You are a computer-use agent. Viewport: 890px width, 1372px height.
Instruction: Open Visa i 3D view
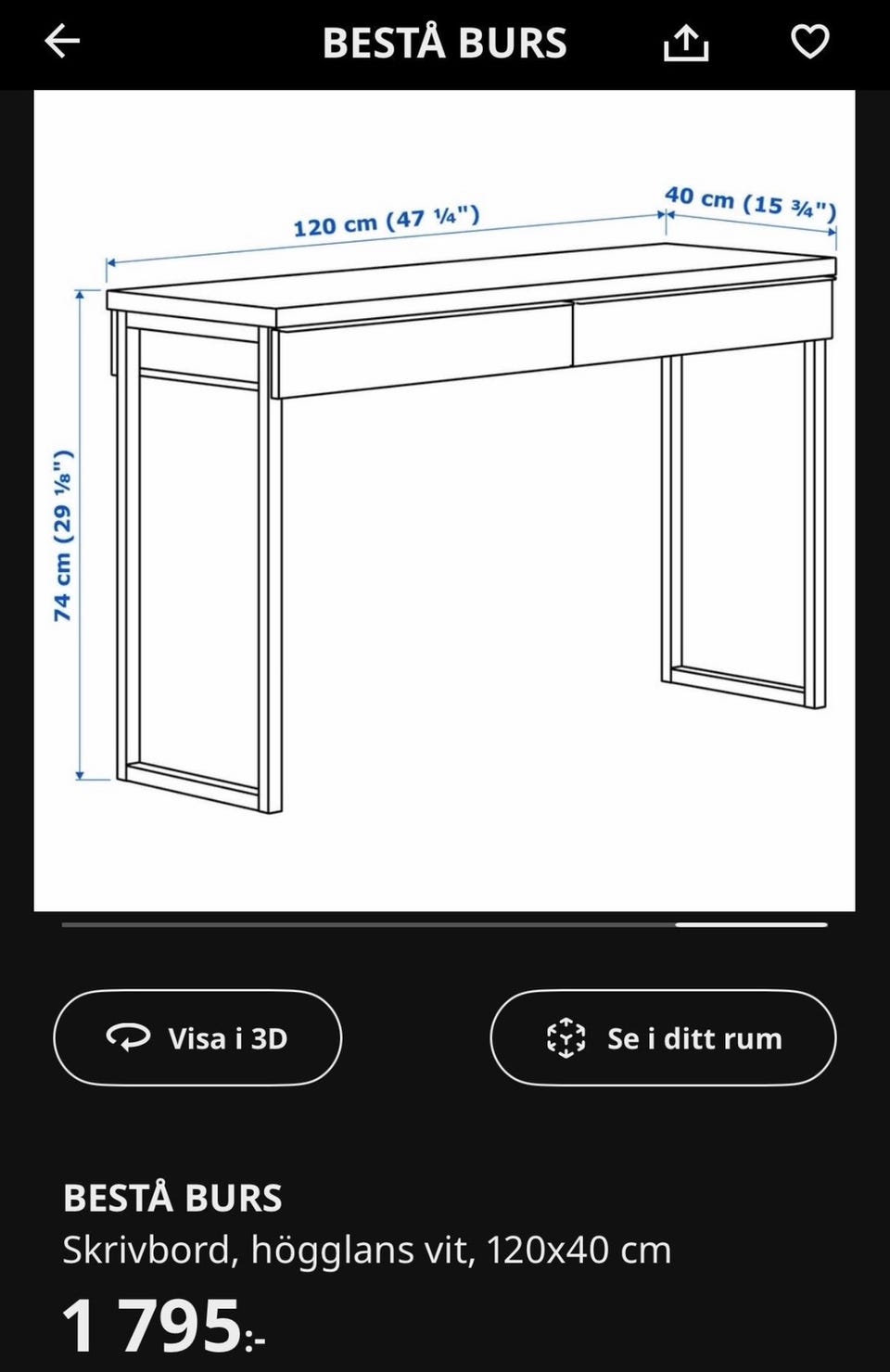point(197,1038)
